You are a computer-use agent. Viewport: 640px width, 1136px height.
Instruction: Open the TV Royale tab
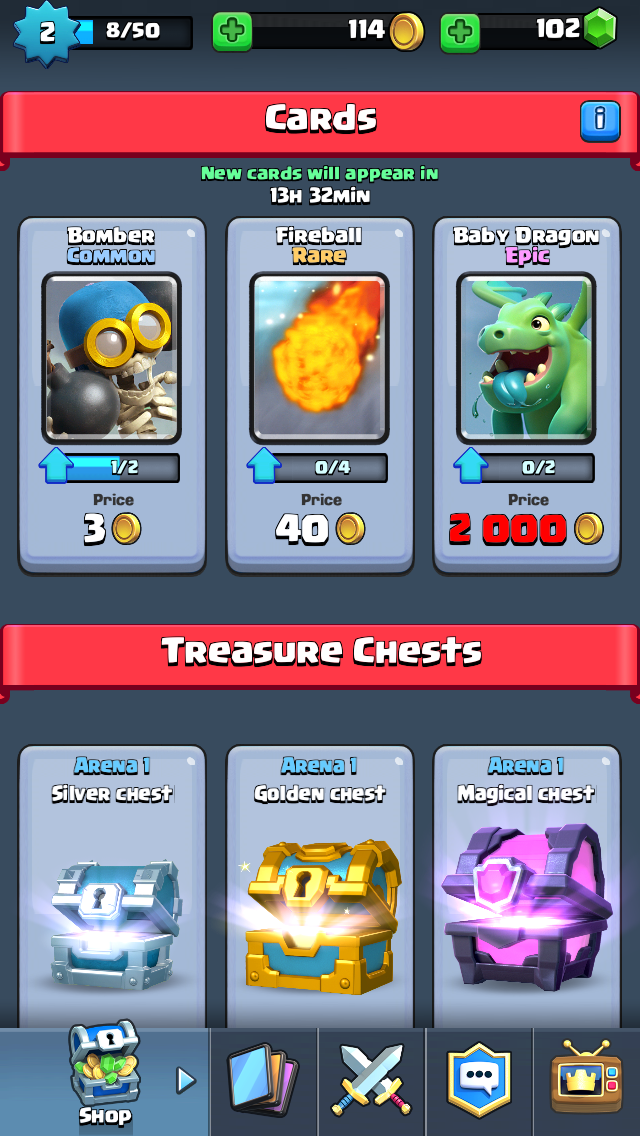pyautogui.click(x=586, y=1082)
